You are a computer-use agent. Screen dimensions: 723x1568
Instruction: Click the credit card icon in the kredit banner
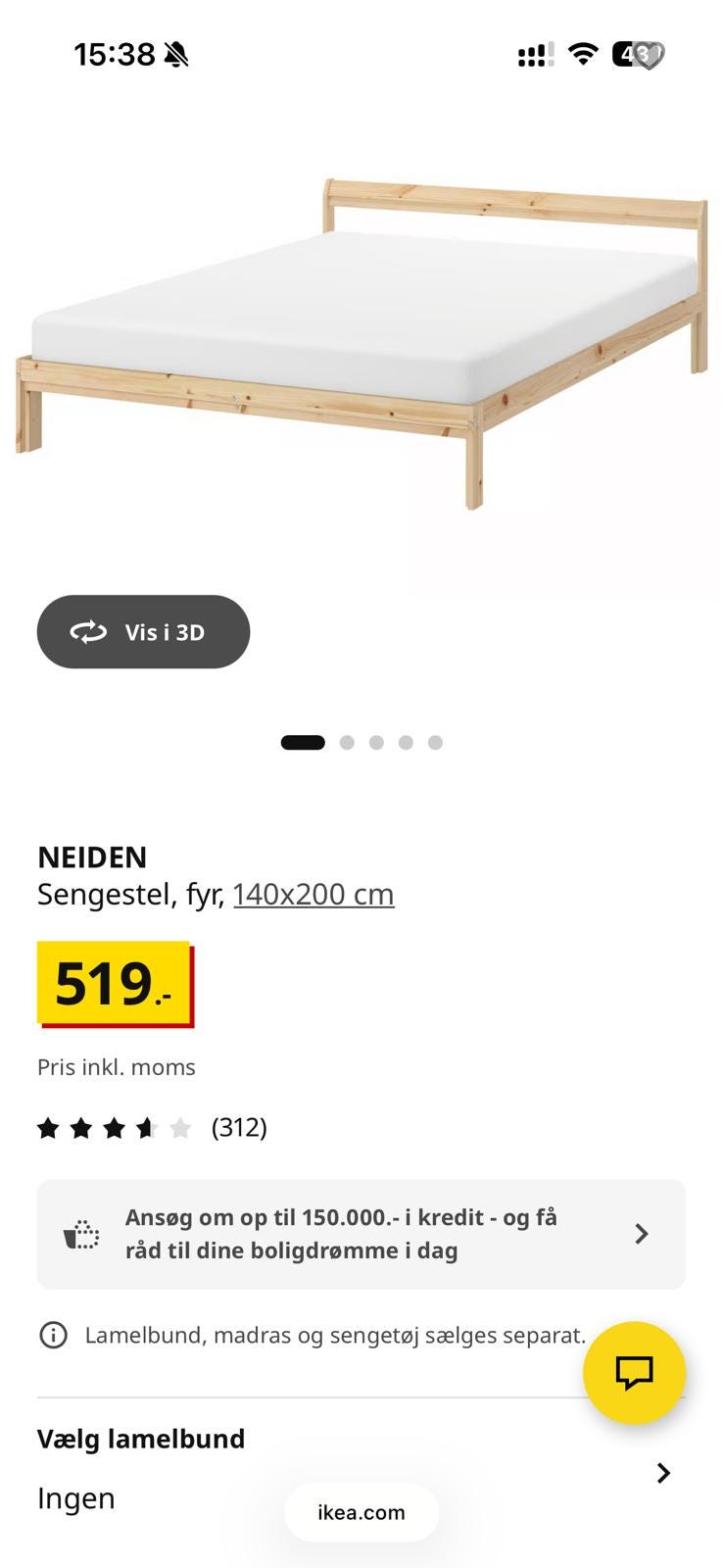(x=80, y=1234)
